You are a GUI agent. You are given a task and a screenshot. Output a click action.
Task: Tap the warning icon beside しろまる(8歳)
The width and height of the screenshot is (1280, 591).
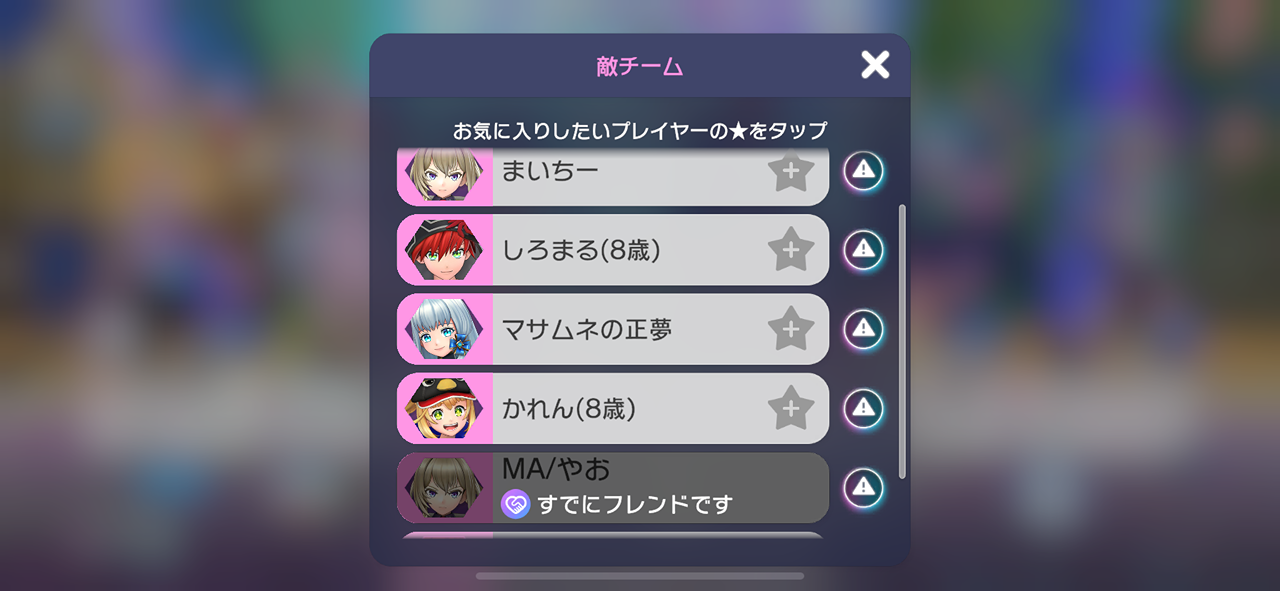pyautogui.click(x=864, y=249)
